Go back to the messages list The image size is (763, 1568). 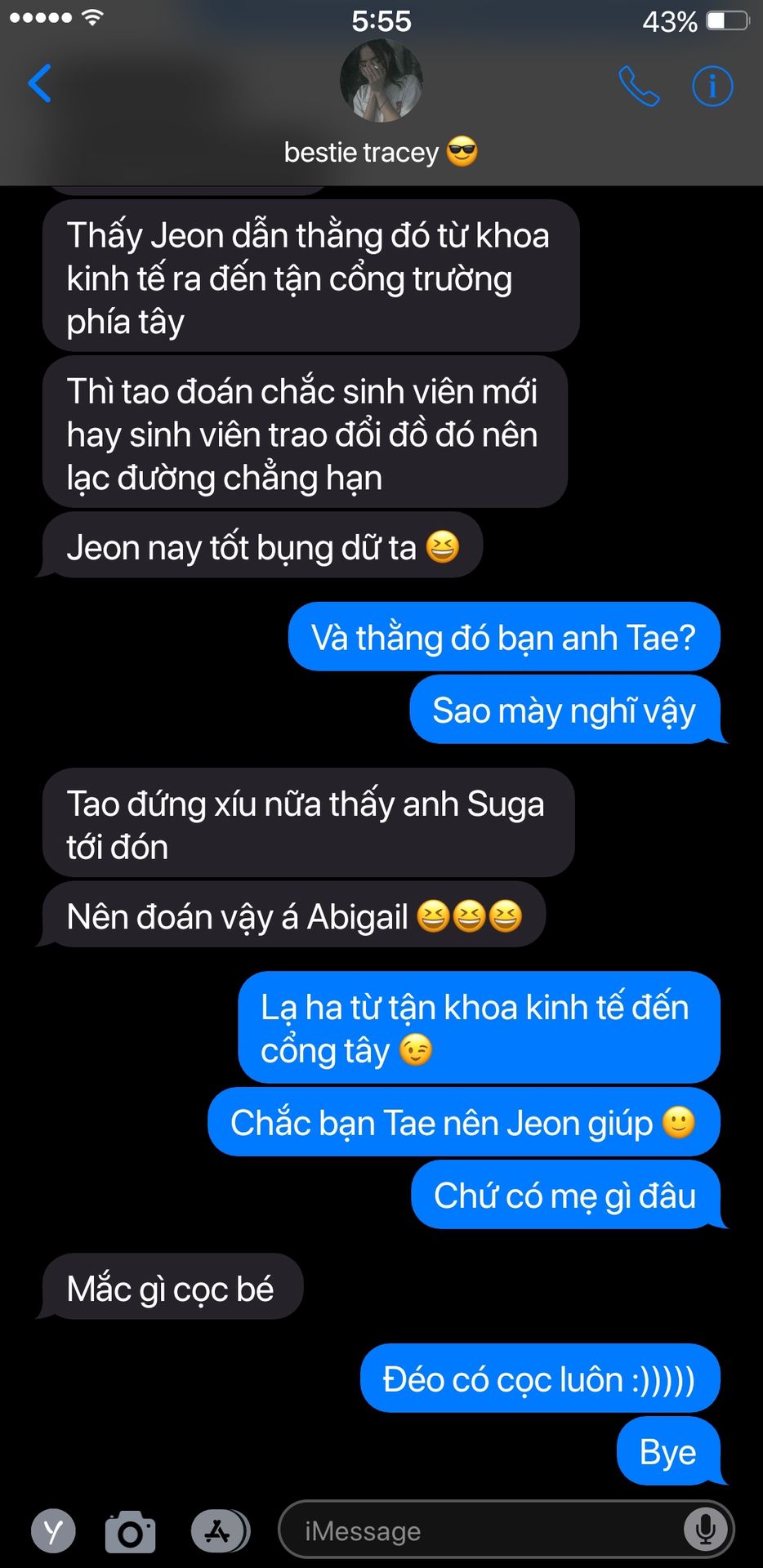39,83
